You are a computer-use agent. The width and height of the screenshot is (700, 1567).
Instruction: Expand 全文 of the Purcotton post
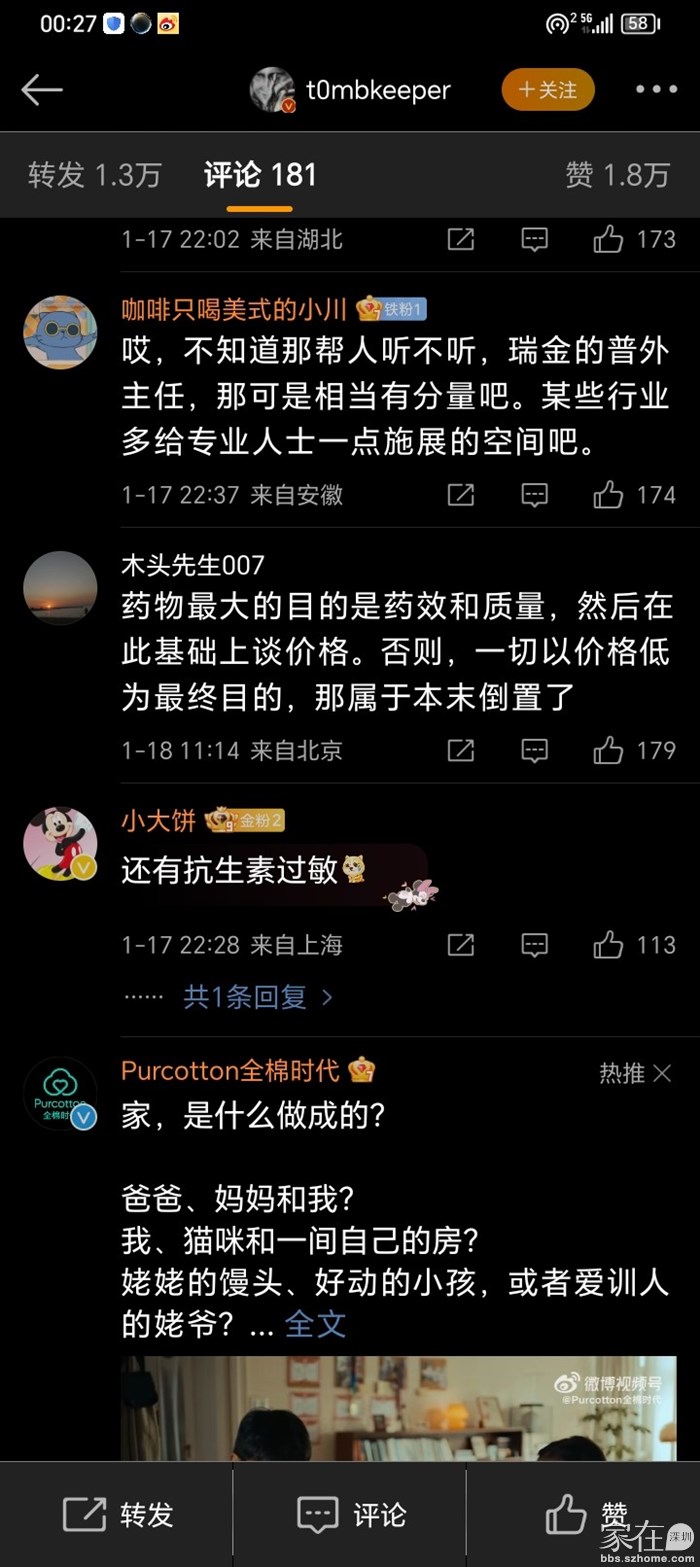click(x=315, y=1324)
